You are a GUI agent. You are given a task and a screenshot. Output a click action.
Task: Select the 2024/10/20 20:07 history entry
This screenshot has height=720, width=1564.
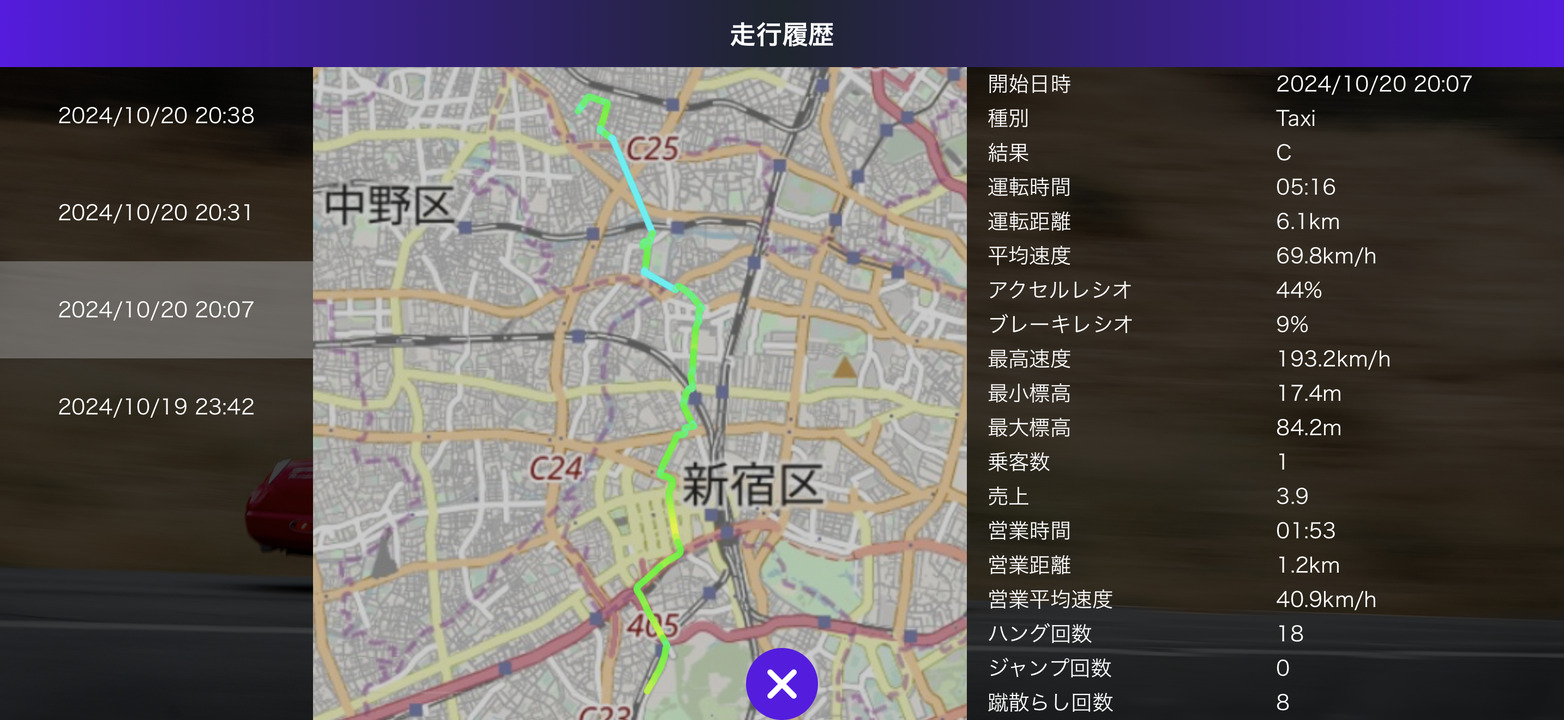coord(156,310)
